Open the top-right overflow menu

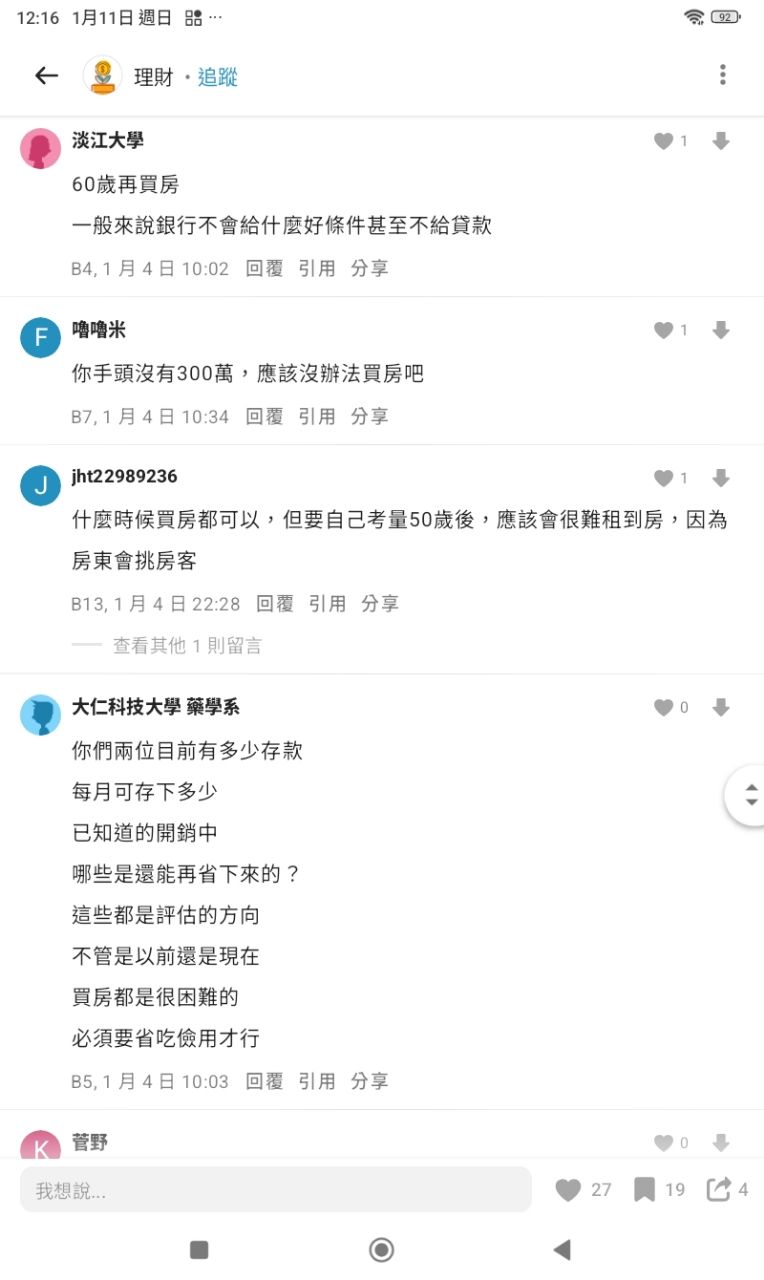(x=722, y=76)
